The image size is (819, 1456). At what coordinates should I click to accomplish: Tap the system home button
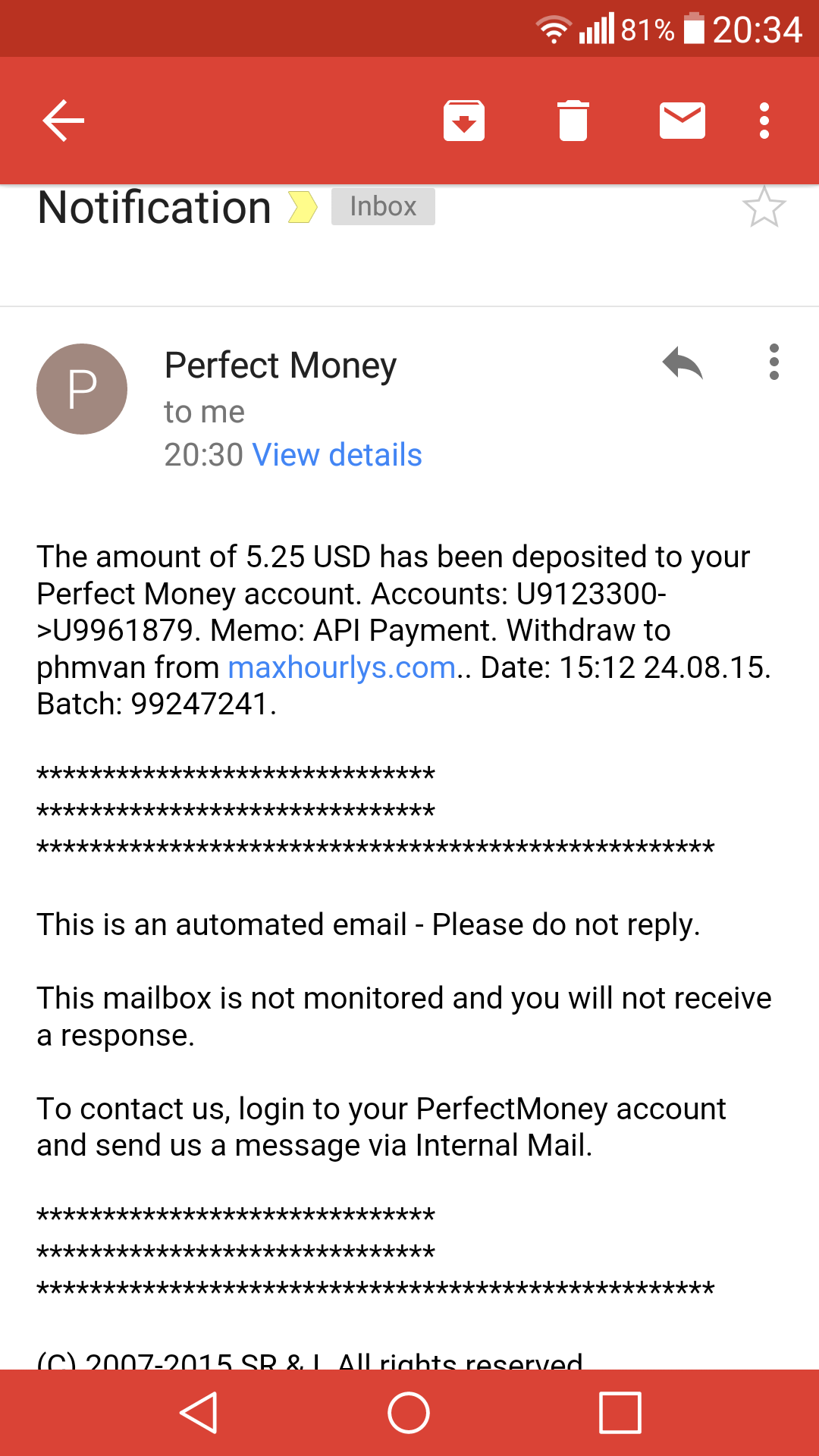(x=409, y=1413)
